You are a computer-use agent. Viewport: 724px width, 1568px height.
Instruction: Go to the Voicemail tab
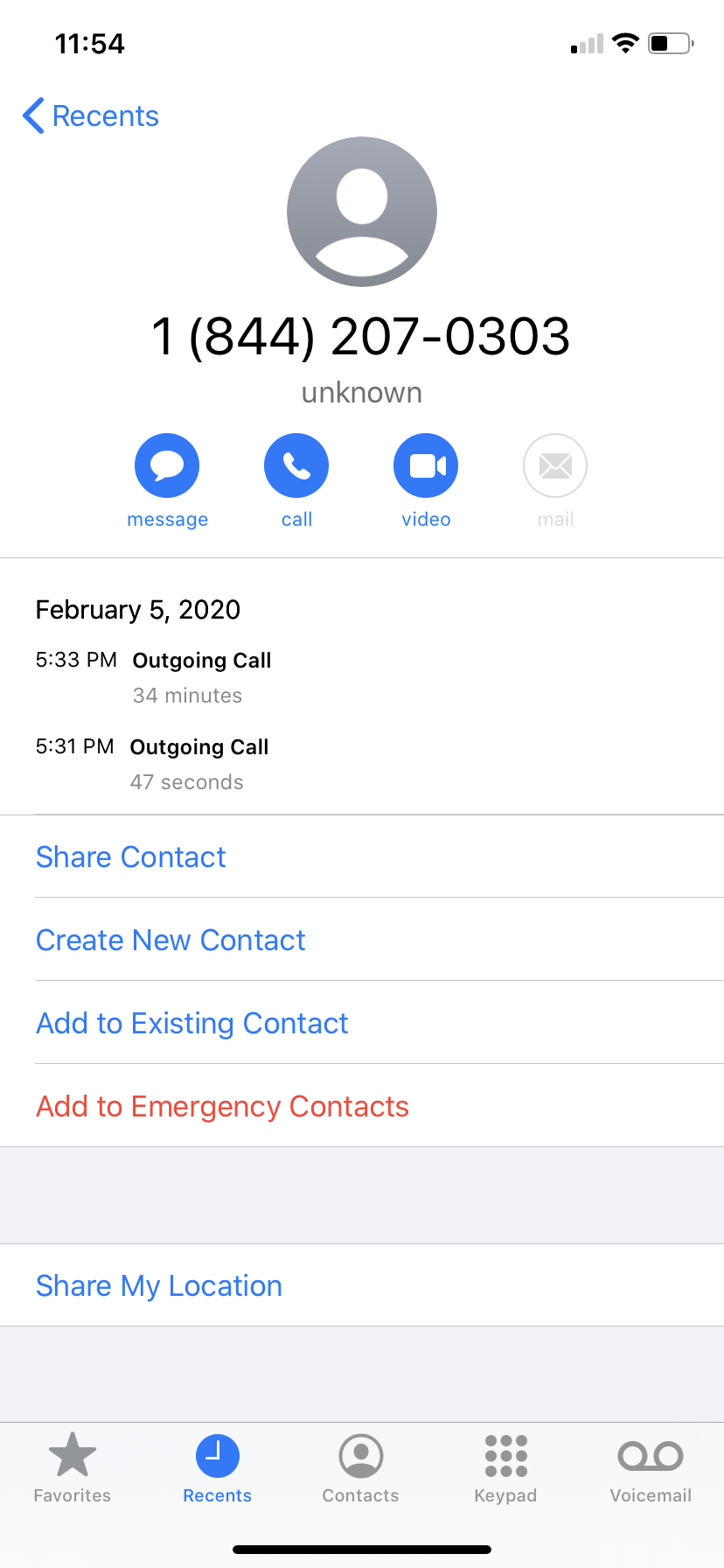point(651,1467)
